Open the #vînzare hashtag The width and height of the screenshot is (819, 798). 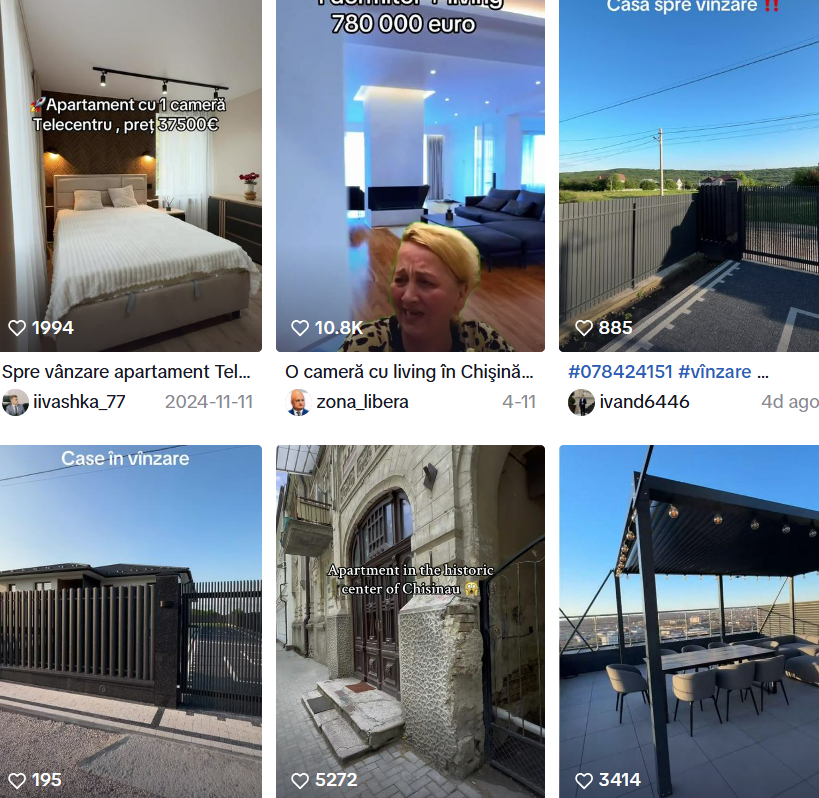coord(714,372)
